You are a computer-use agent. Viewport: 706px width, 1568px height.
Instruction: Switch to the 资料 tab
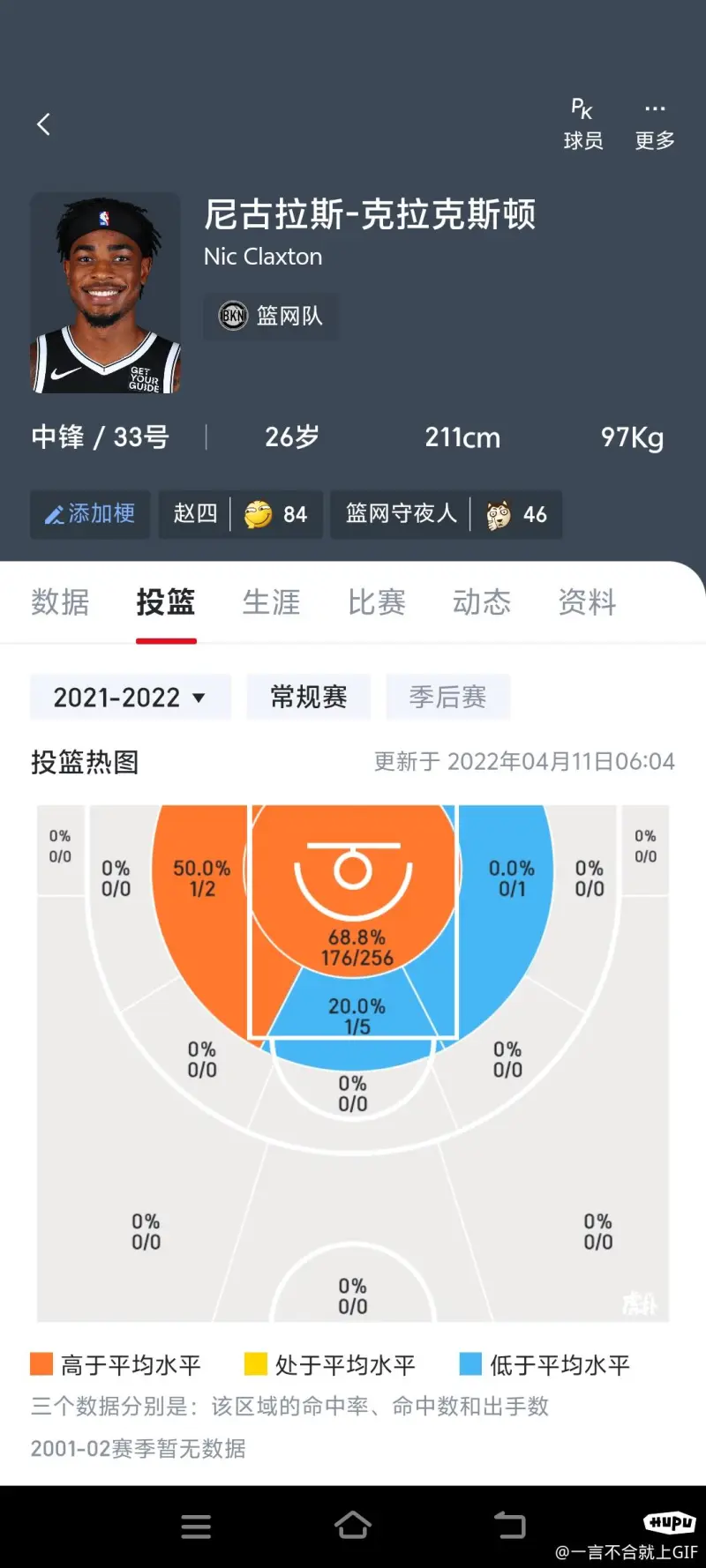(587, 602)
